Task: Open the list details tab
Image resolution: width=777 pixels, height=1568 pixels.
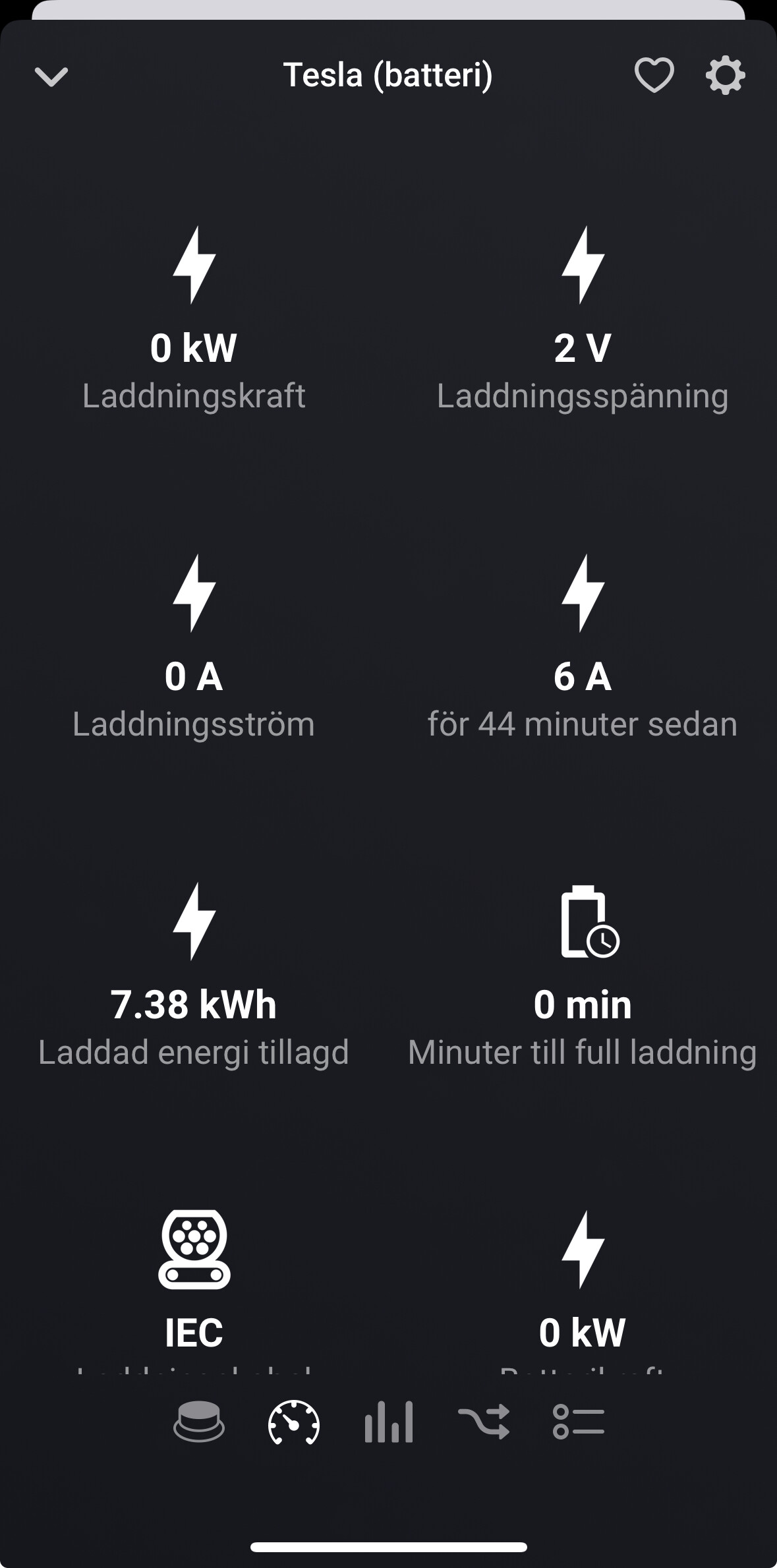Action: coord(579,1422)
